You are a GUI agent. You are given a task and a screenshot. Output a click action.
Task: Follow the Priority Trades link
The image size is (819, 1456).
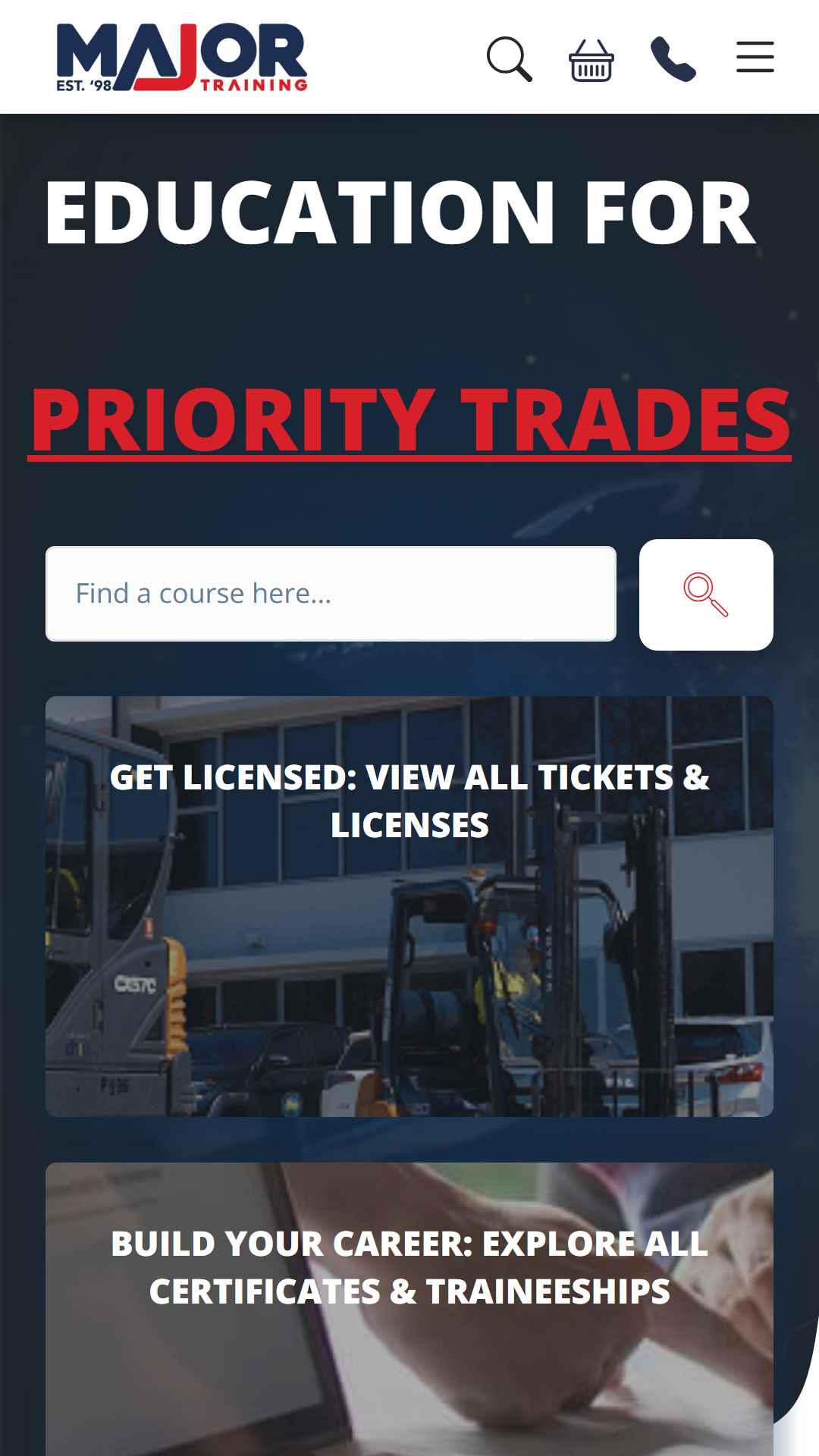coord(409,420)
